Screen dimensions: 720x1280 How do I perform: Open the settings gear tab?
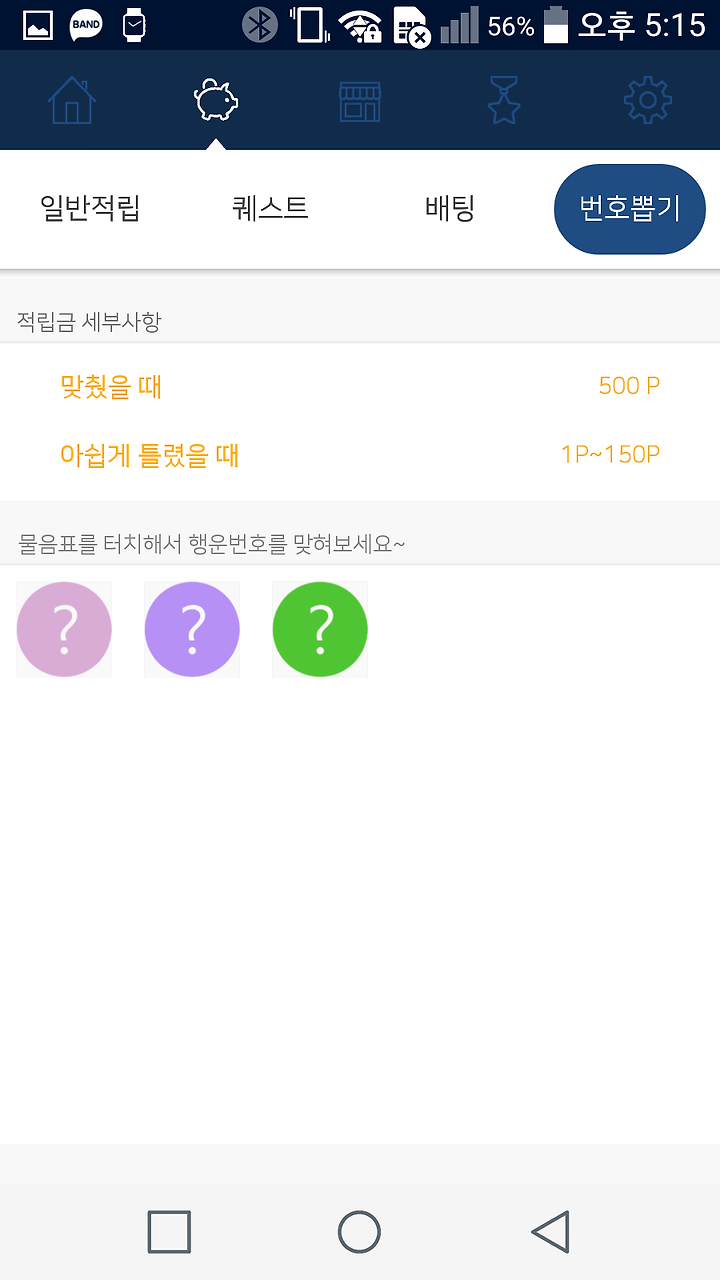coord(648,100)
